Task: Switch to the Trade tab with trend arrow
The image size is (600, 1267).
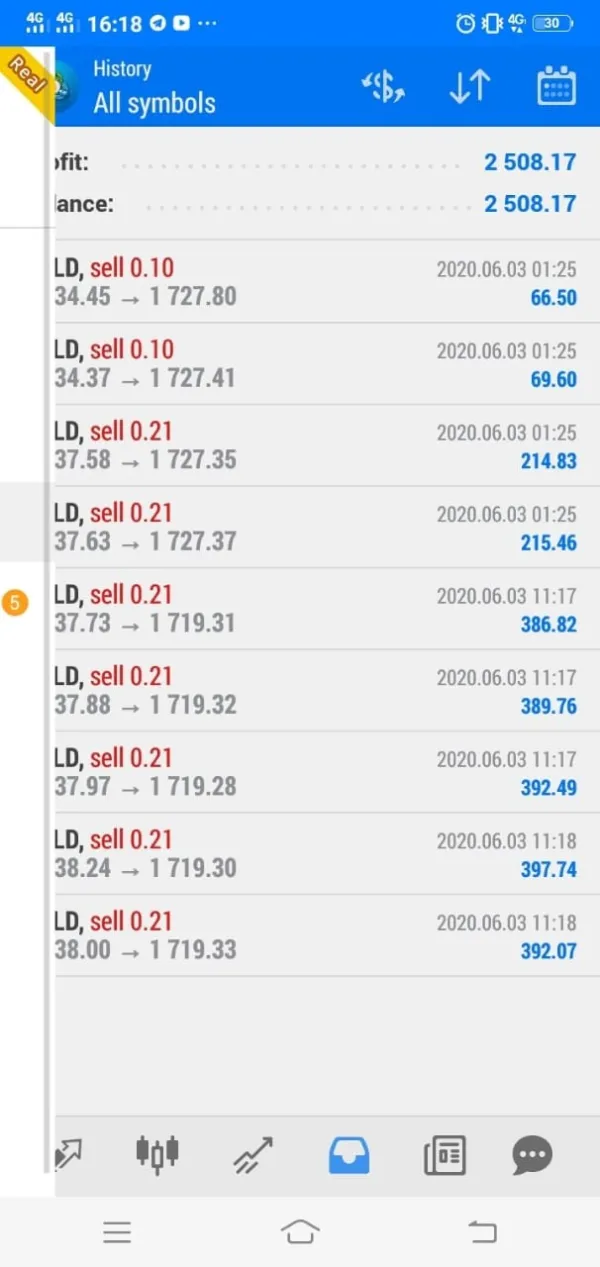Action: [x=253, y=1155]
